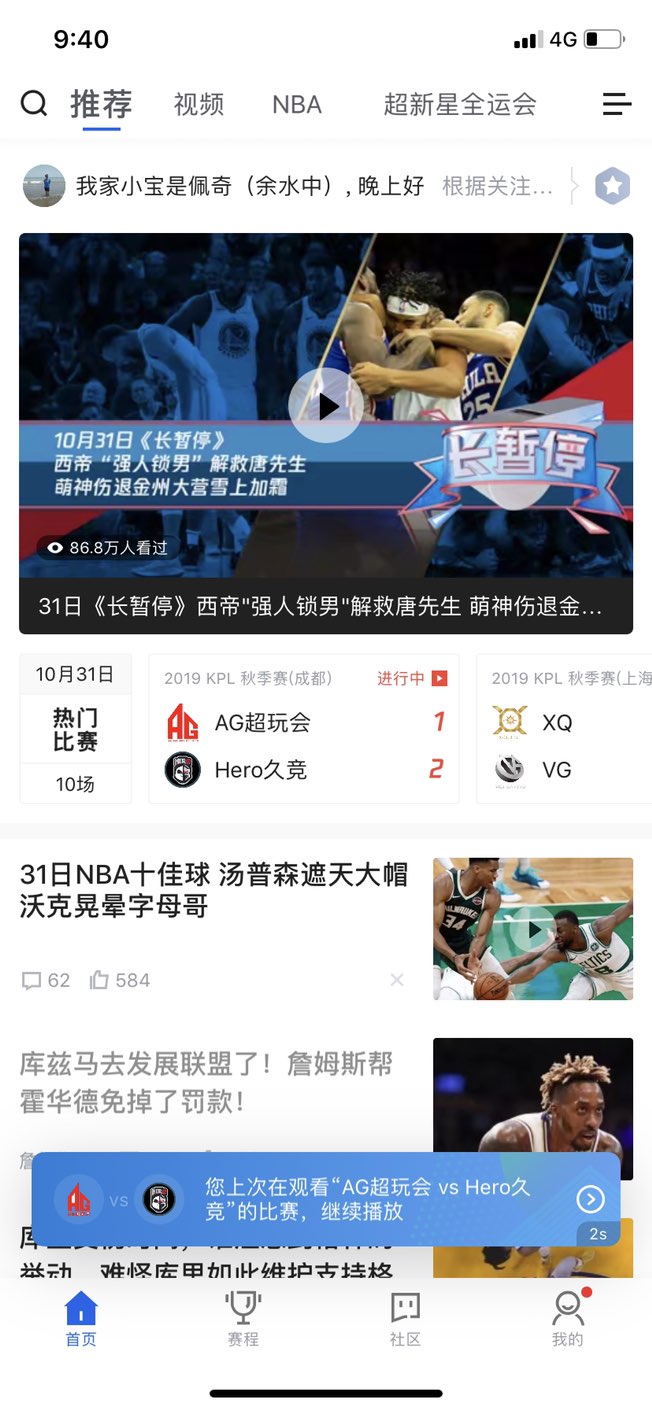
Task: Open the 热门比赛 10场 card
Action: (75, 728)
